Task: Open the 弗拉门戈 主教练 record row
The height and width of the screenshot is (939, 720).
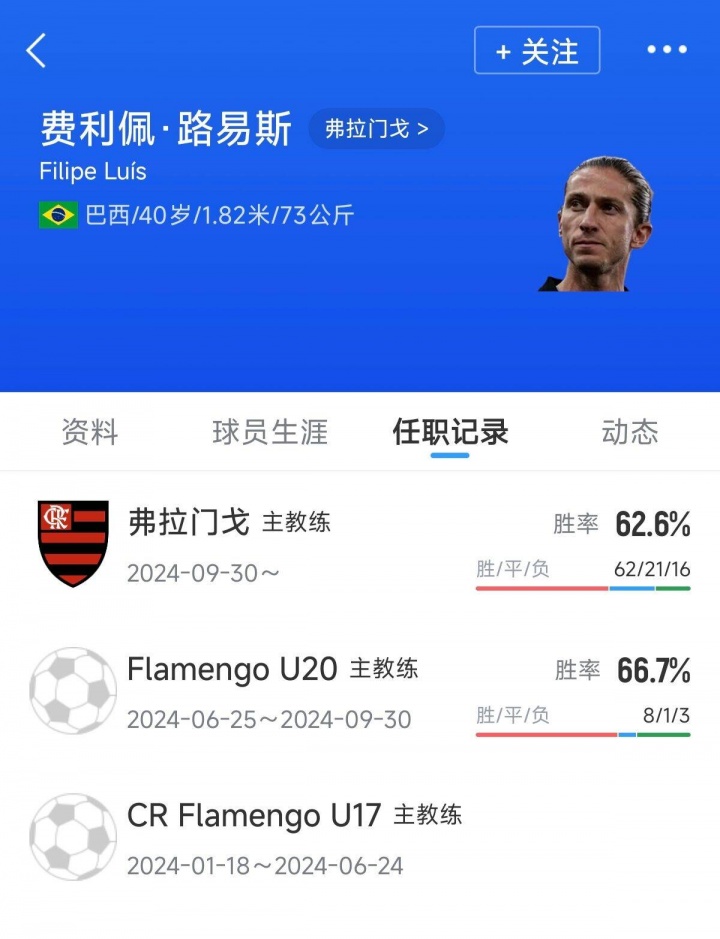Action: (x=360, y=545)
